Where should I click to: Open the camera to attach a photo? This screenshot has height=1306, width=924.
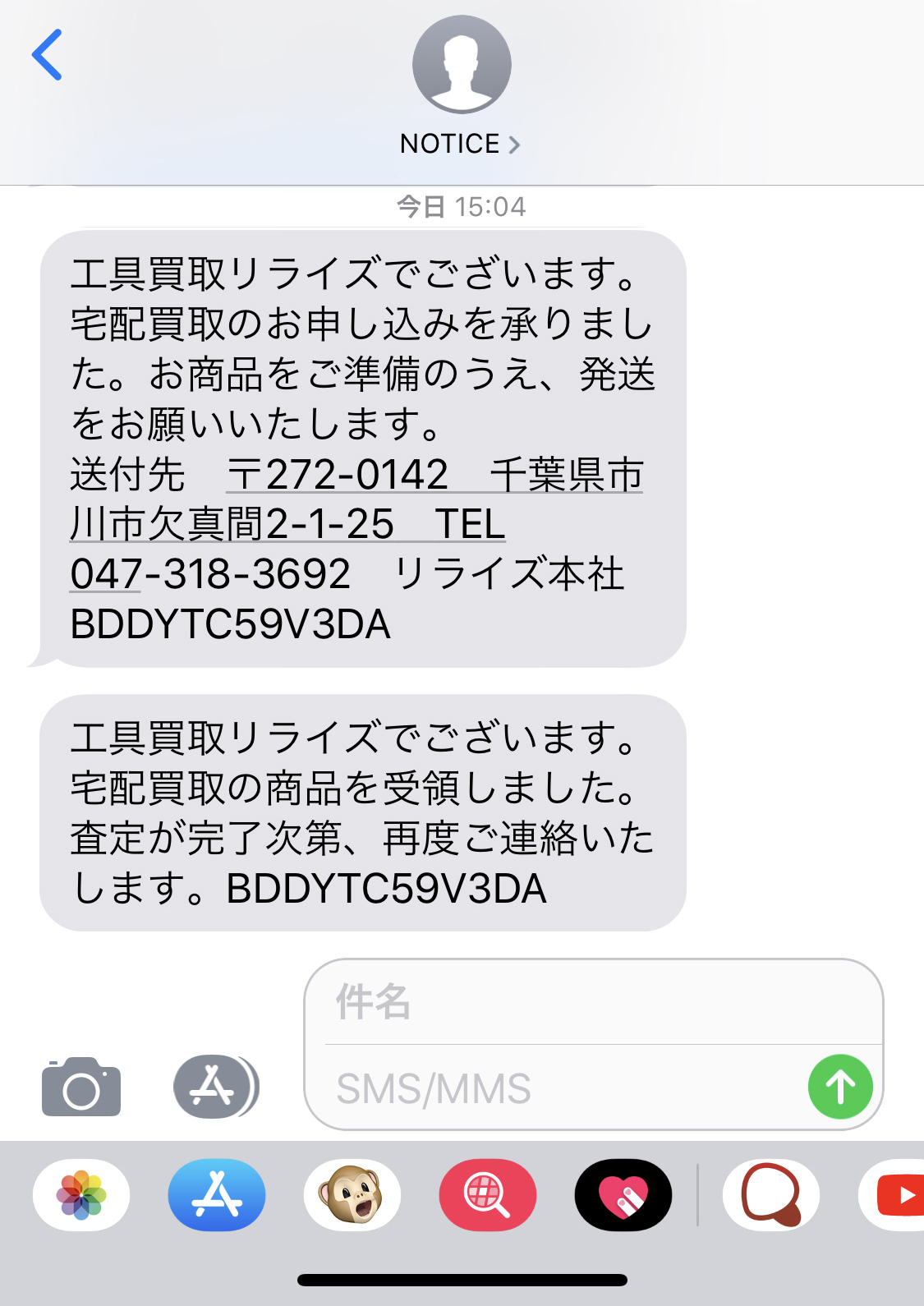[81, 1087]
